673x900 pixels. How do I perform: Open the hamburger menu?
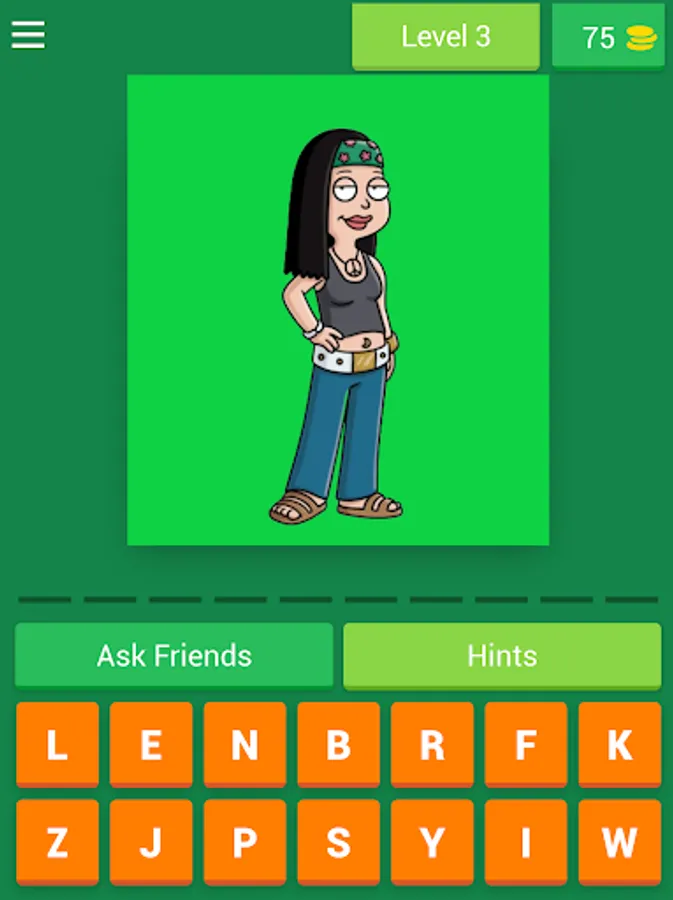[x=28, y=35]
